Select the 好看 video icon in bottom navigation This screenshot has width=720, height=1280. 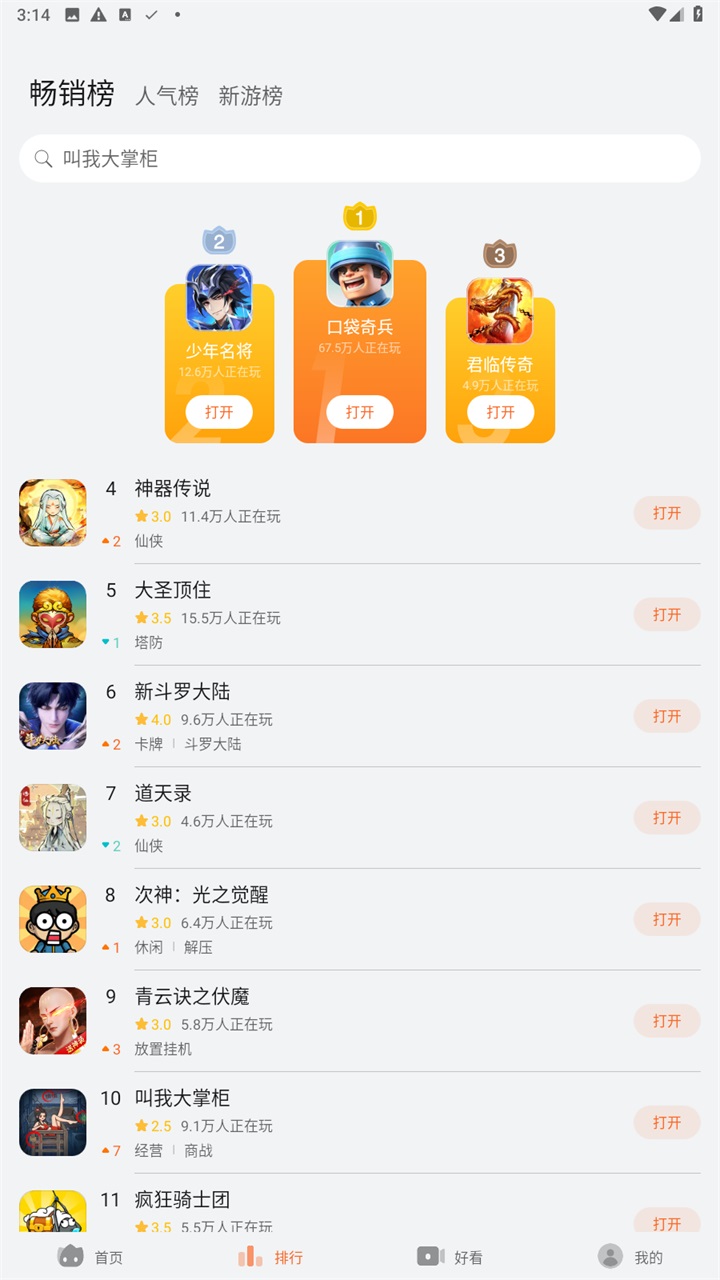pyautogui.click(x=430, y=1256)
